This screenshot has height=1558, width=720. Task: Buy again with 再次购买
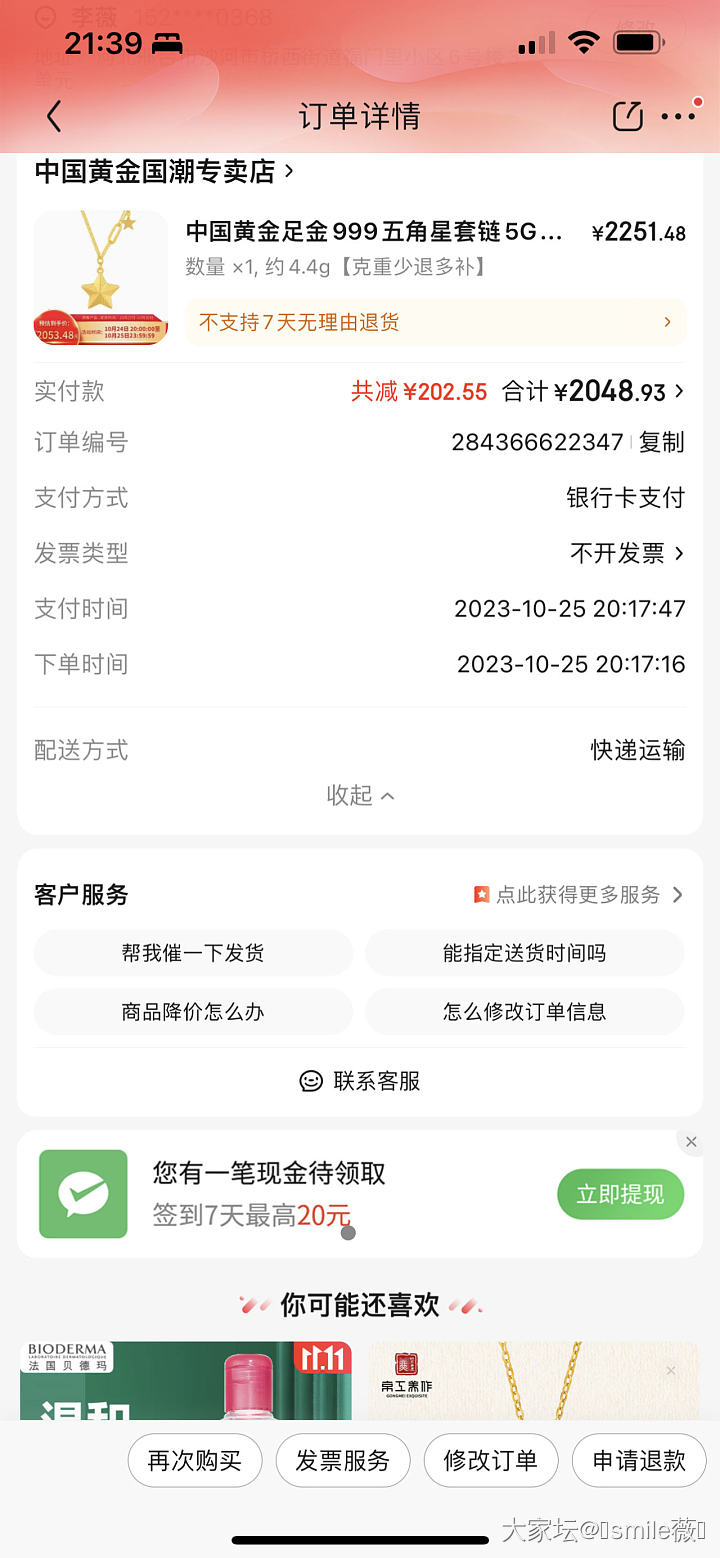pos(195,1461)
